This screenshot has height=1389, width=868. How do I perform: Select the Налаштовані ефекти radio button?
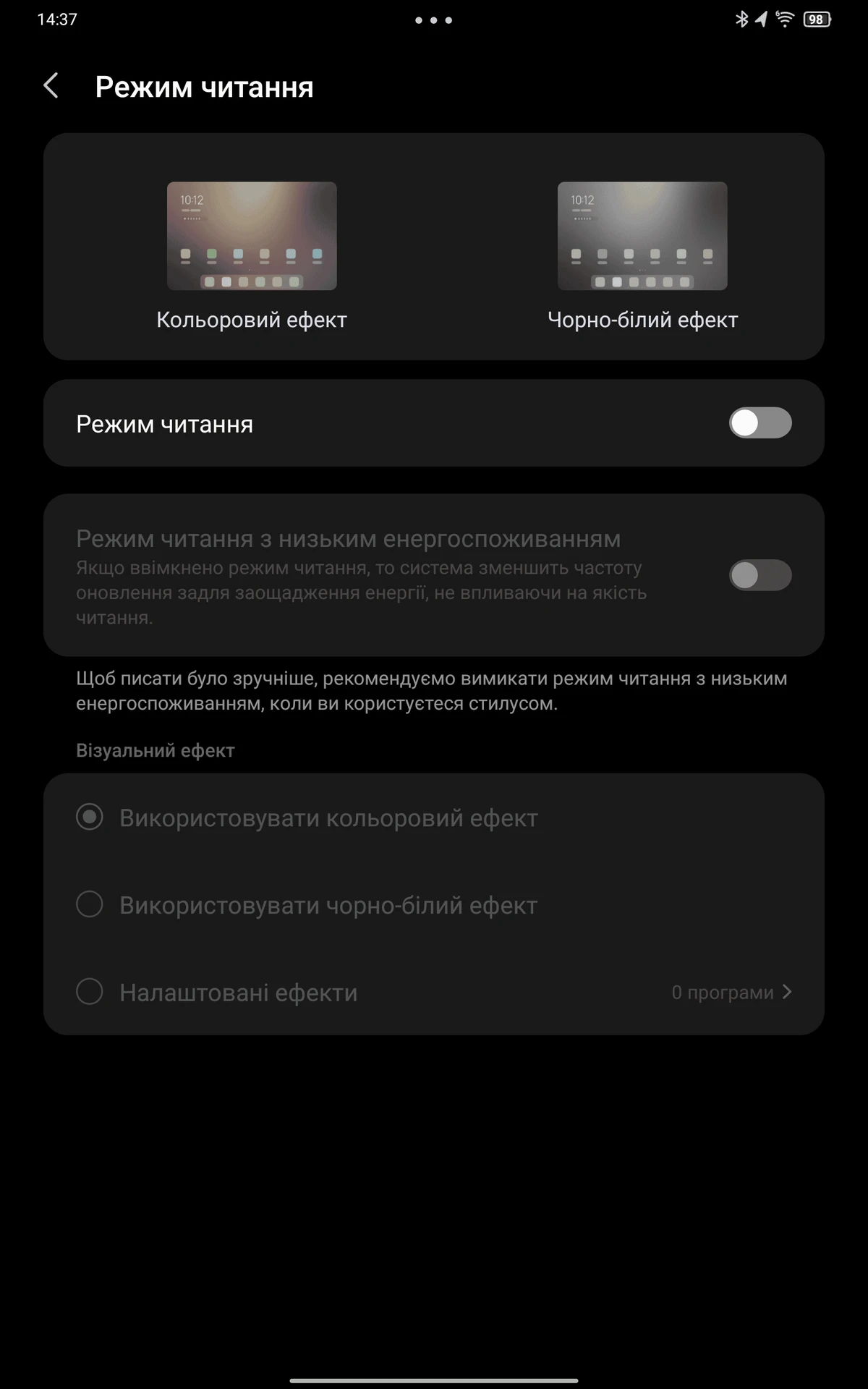click(90, 991)
